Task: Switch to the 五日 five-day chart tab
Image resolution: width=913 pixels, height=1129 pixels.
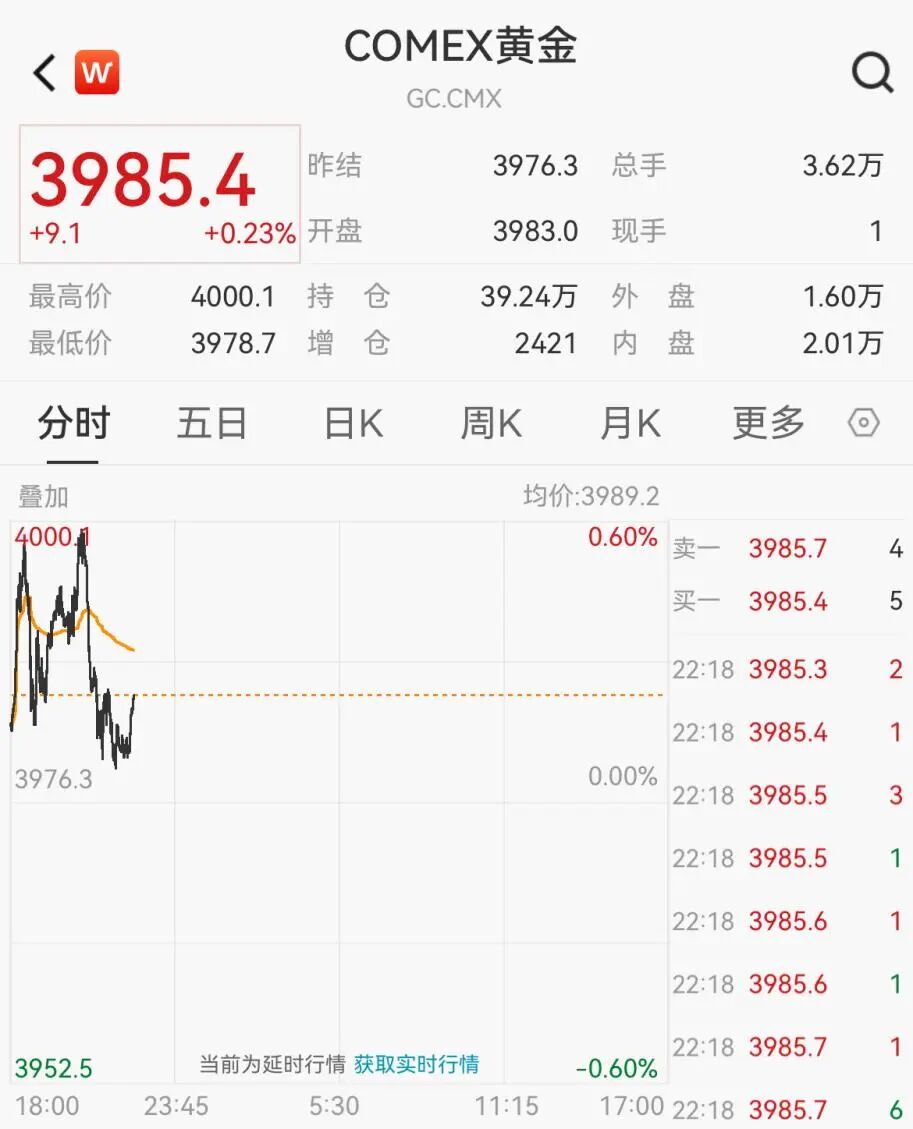Action: 211,423
